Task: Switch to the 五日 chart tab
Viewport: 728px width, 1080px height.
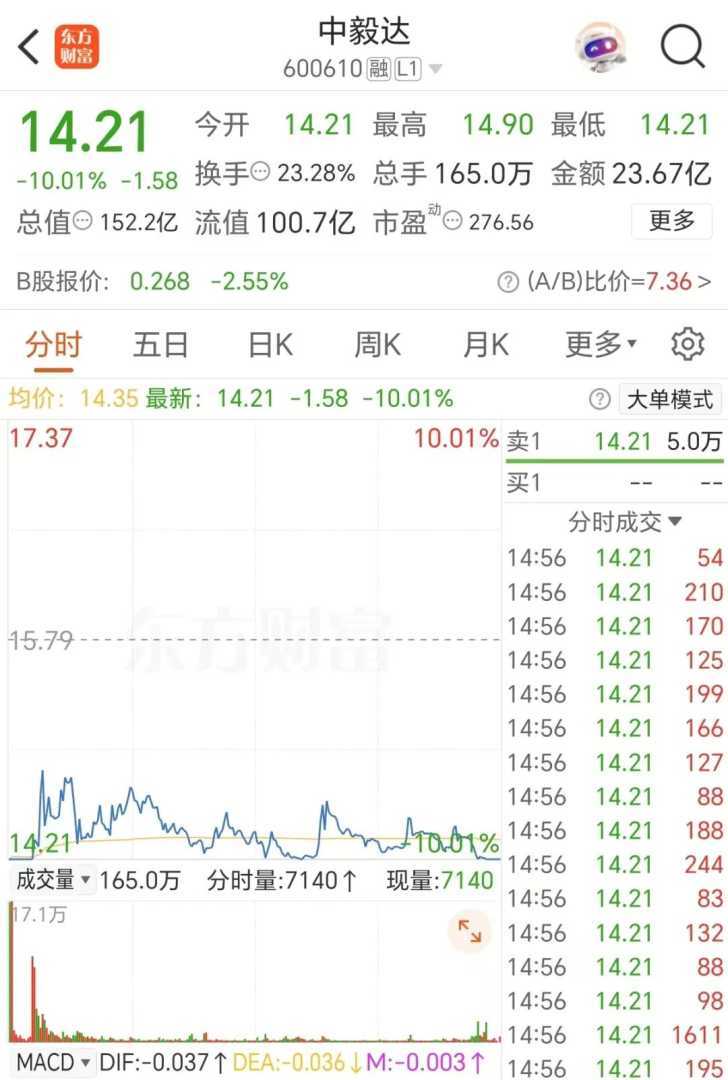Action: (161, 345)
